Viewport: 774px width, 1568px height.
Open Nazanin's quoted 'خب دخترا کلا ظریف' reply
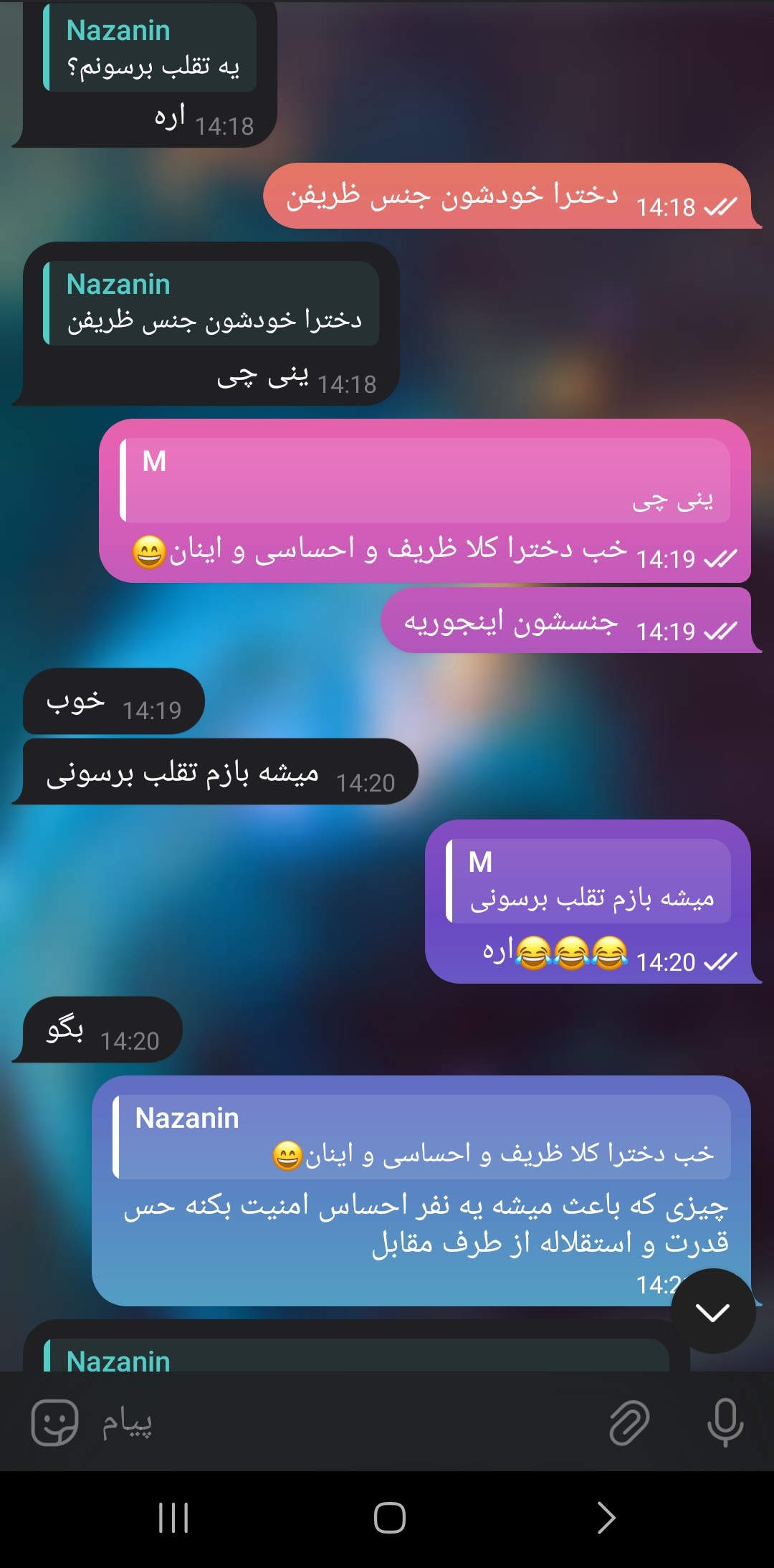423,1137
